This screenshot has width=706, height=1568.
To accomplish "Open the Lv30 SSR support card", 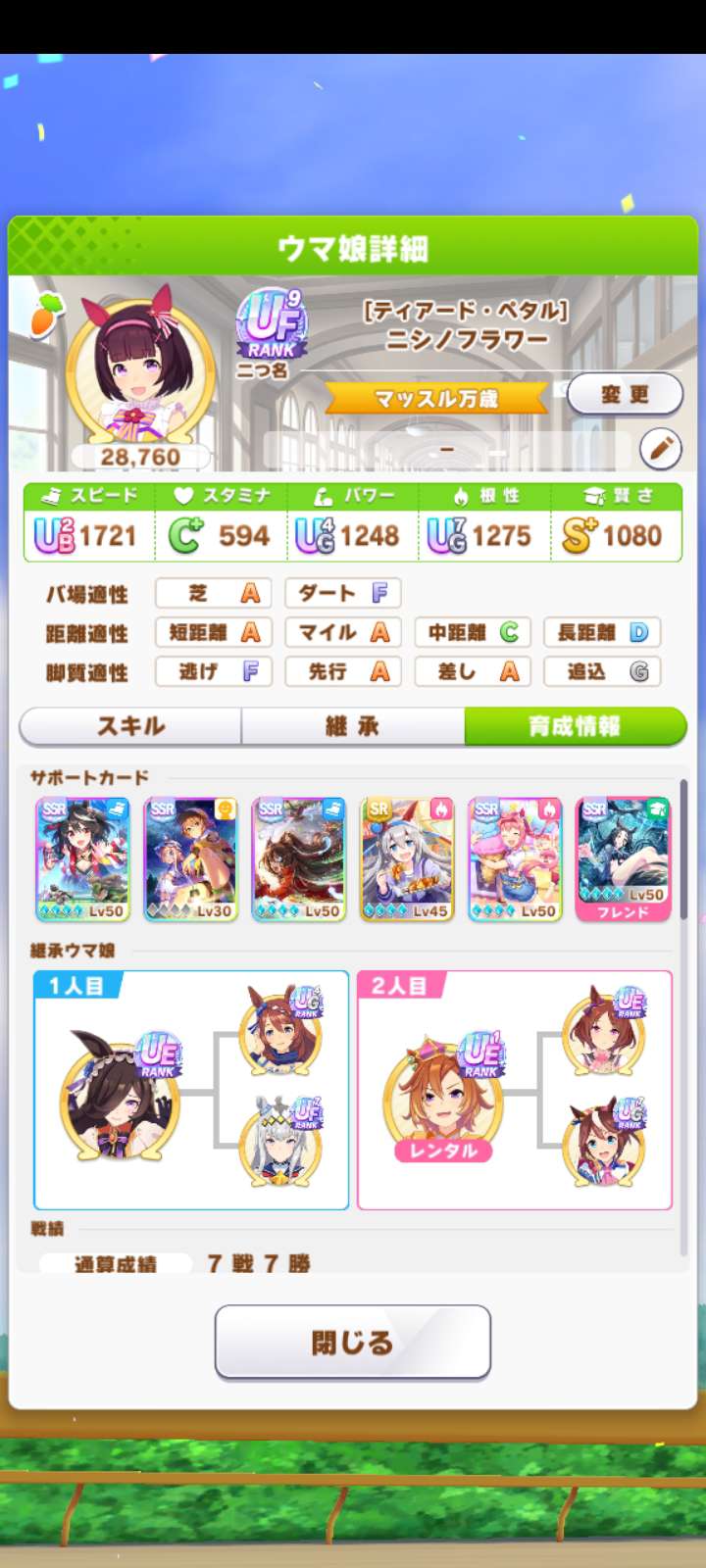I will click(190, 859).
